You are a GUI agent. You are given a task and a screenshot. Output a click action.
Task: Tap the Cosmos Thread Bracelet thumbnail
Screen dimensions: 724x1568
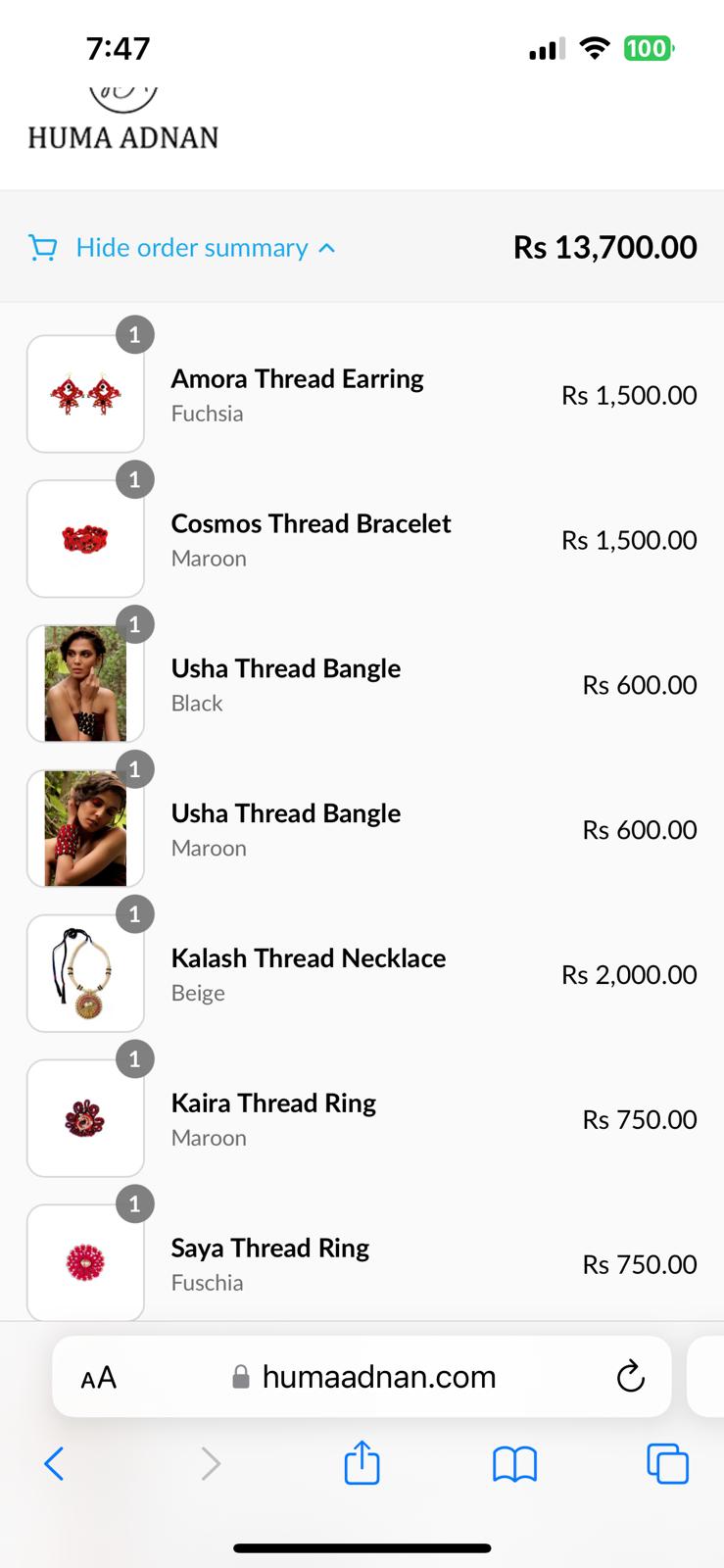(85, 538)
